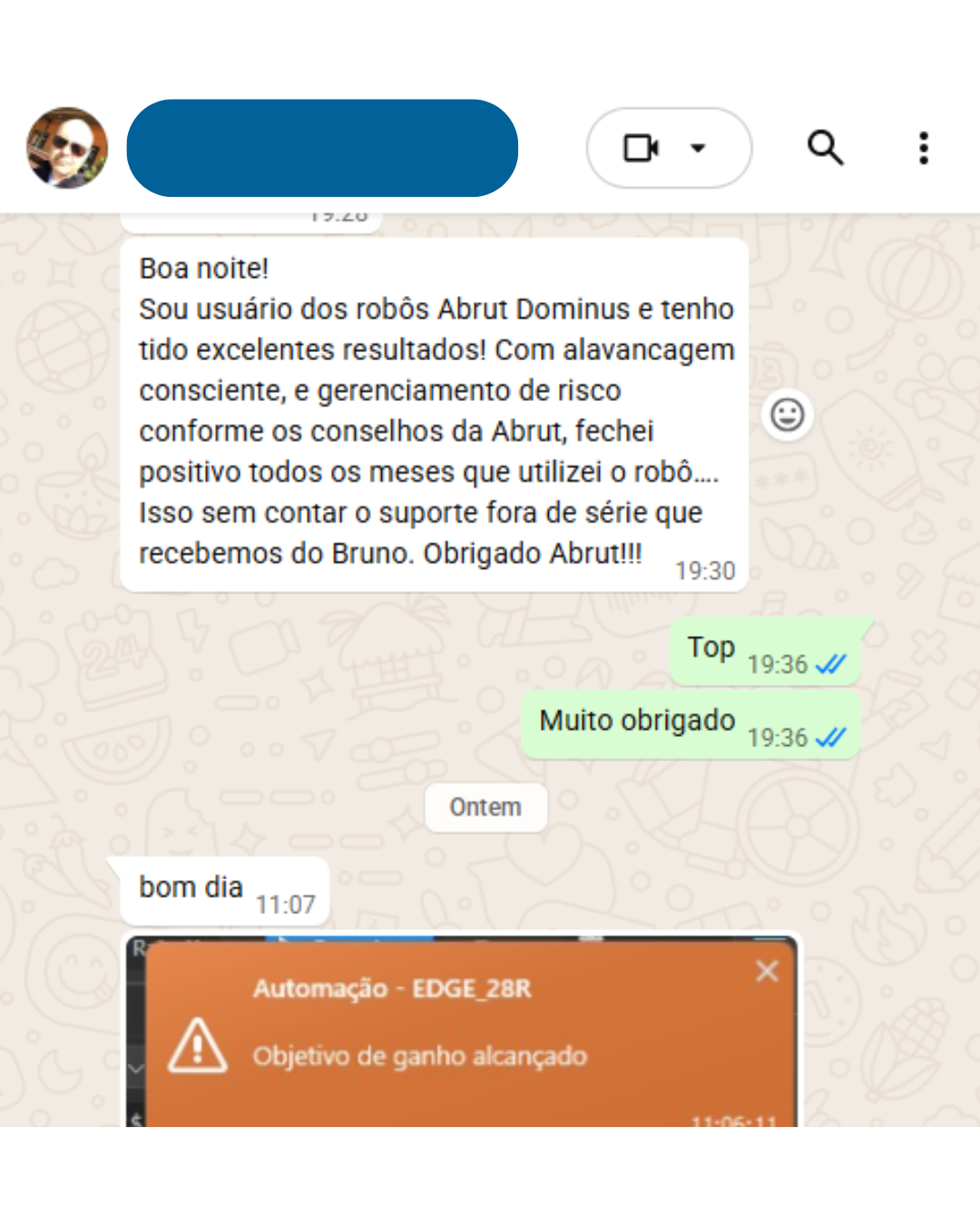980x1225 pixels.
Task: Expand the video call options dropdown arrow
Action: 697,148
